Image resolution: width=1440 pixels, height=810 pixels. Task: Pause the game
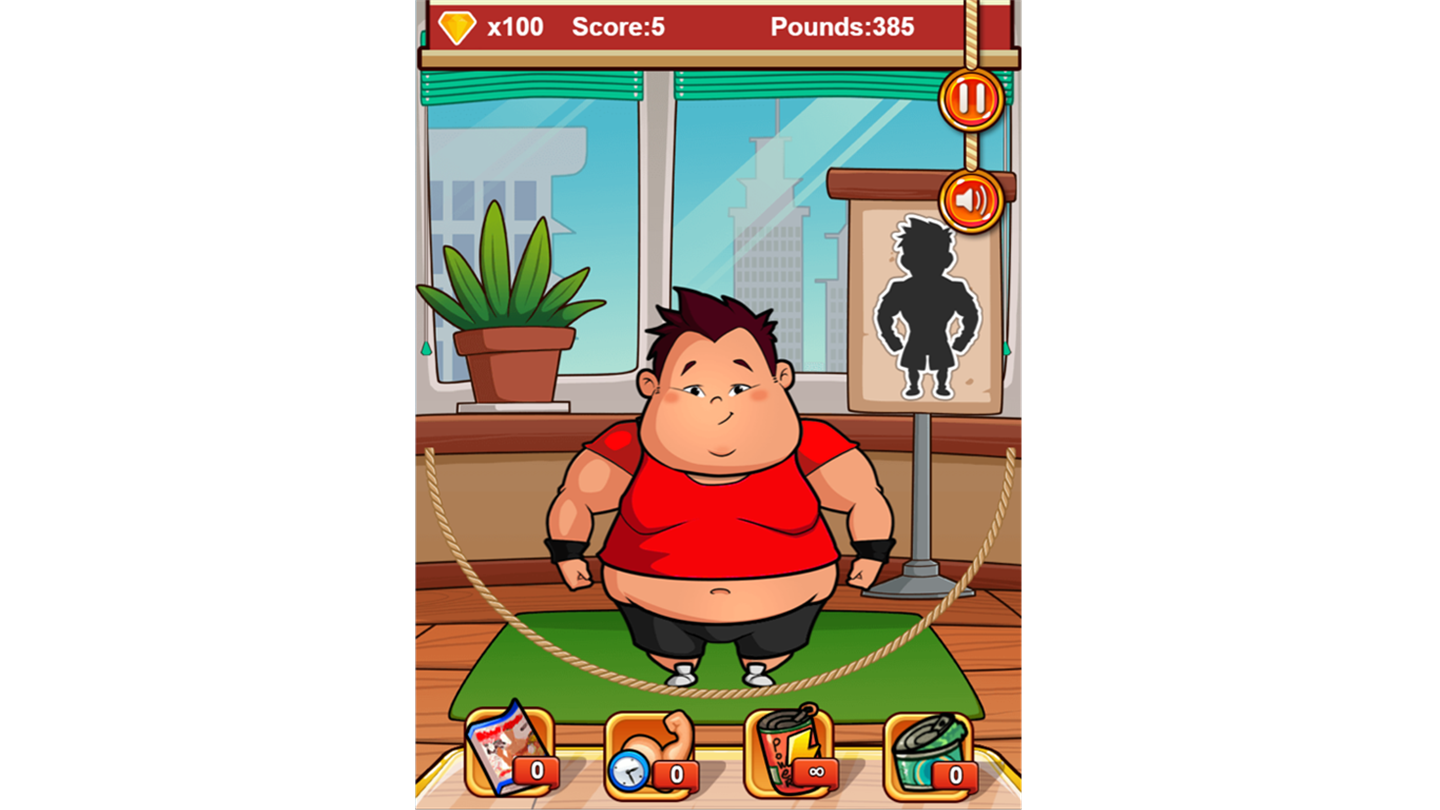point(971,98)
